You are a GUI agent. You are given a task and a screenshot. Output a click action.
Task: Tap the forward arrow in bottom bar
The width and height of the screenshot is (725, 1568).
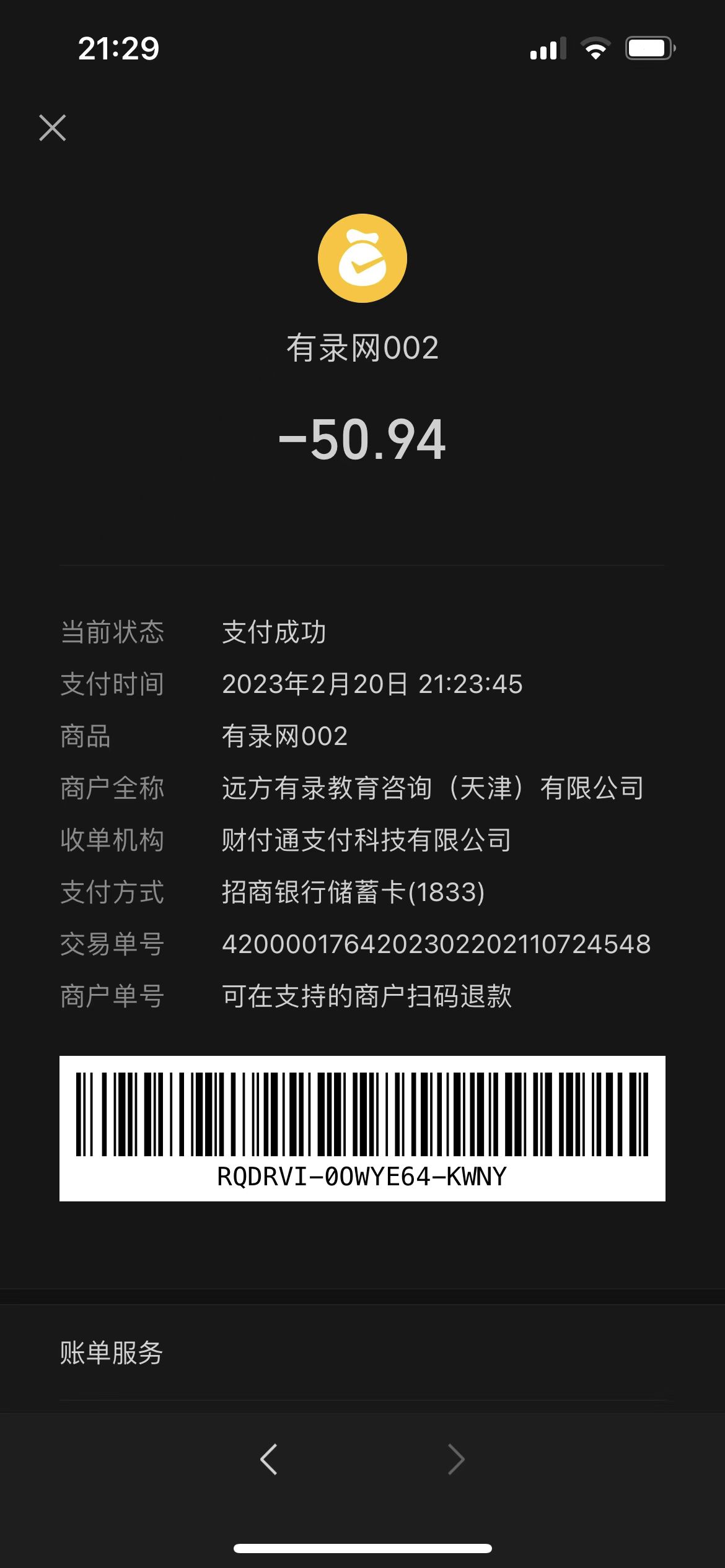456,1460
